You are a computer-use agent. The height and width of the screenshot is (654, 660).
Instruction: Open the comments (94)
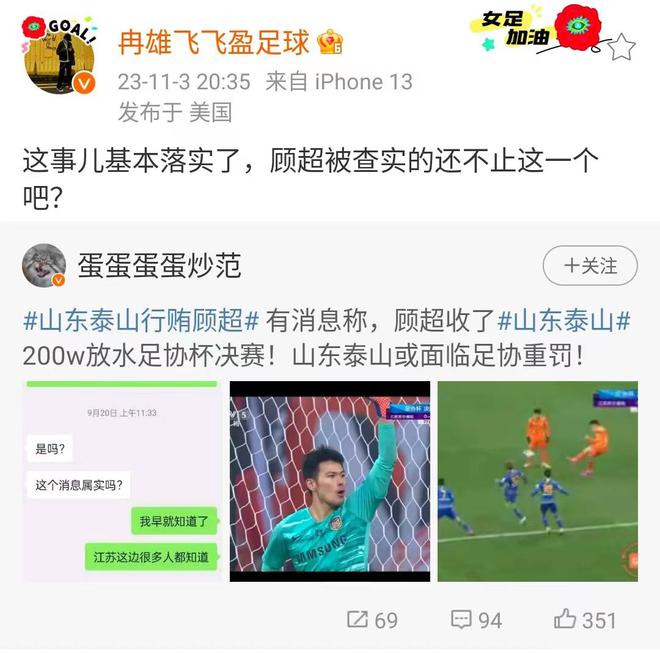tap(476, 620)
